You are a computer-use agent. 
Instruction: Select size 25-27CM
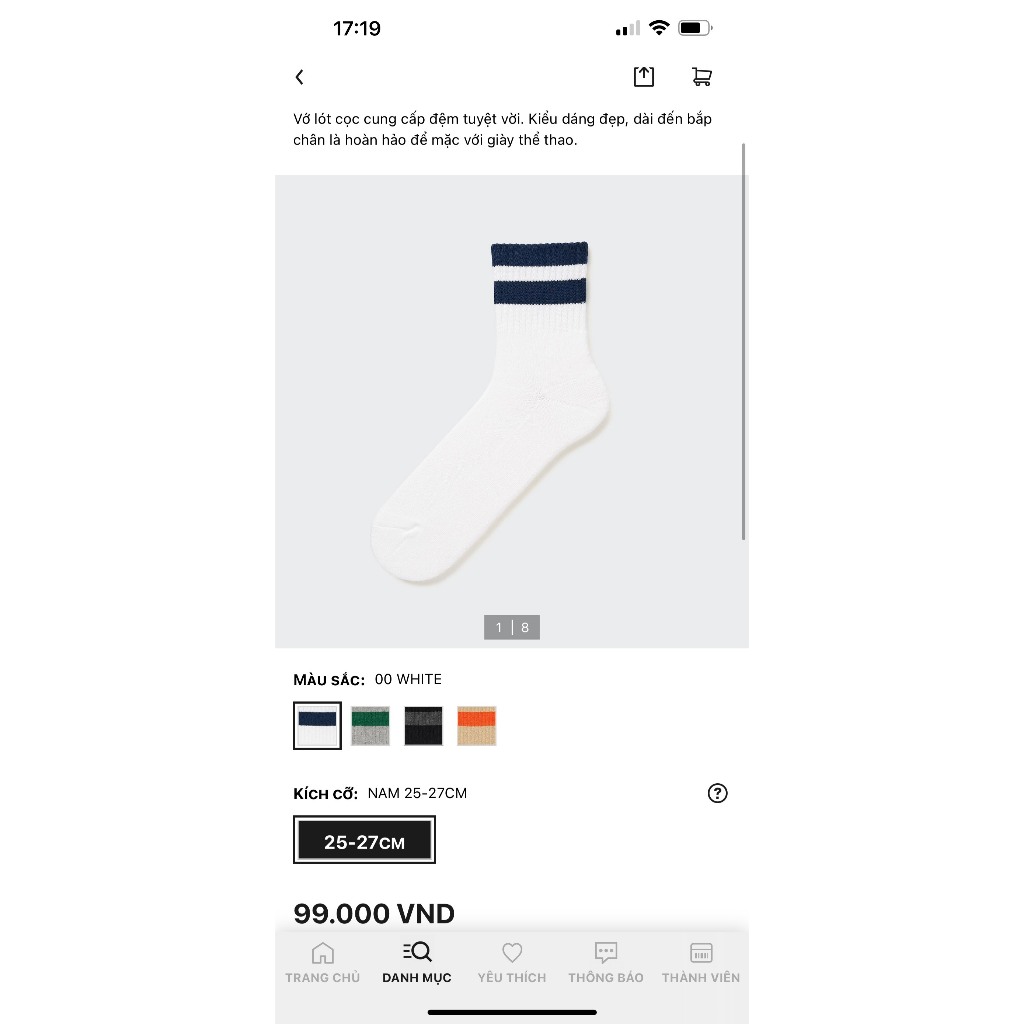[x=364, y=841]
